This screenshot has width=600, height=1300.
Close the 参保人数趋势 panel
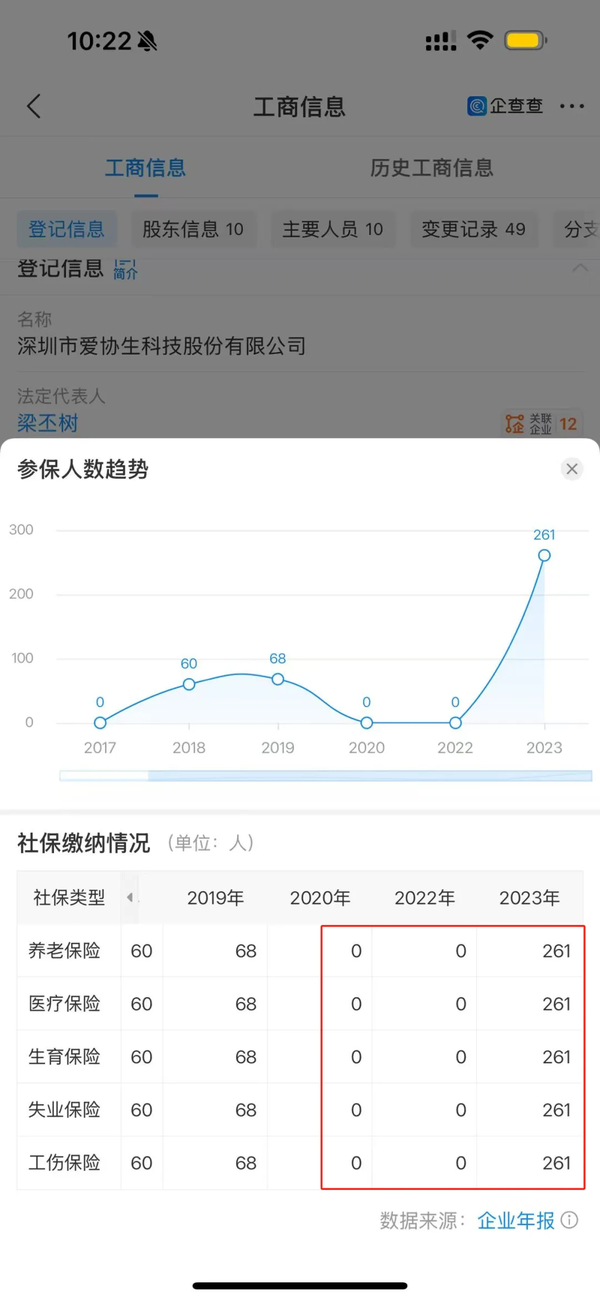(x=572, y=469)
